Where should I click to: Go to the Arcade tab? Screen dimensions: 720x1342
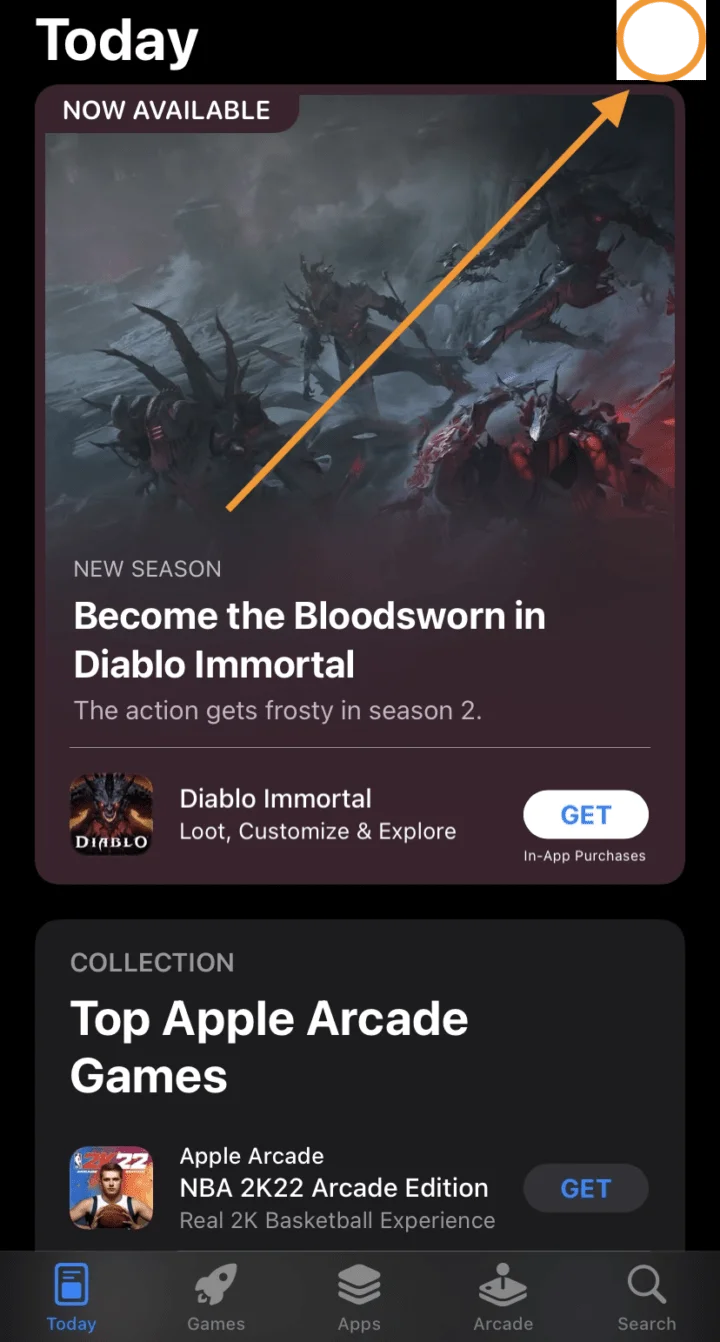click(503, 1297)
